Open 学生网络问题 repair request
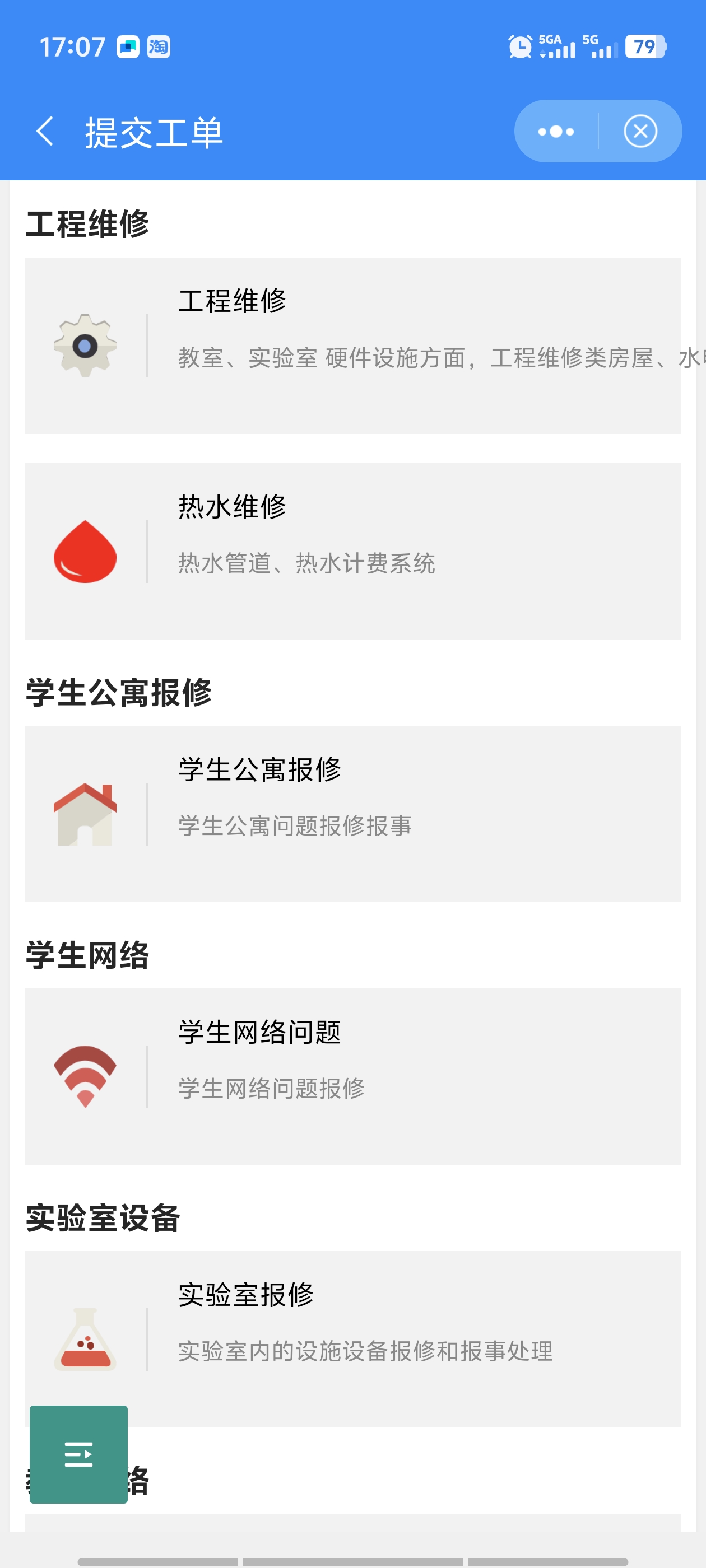The image size is (706, 1568). (x=352, y=1076)
